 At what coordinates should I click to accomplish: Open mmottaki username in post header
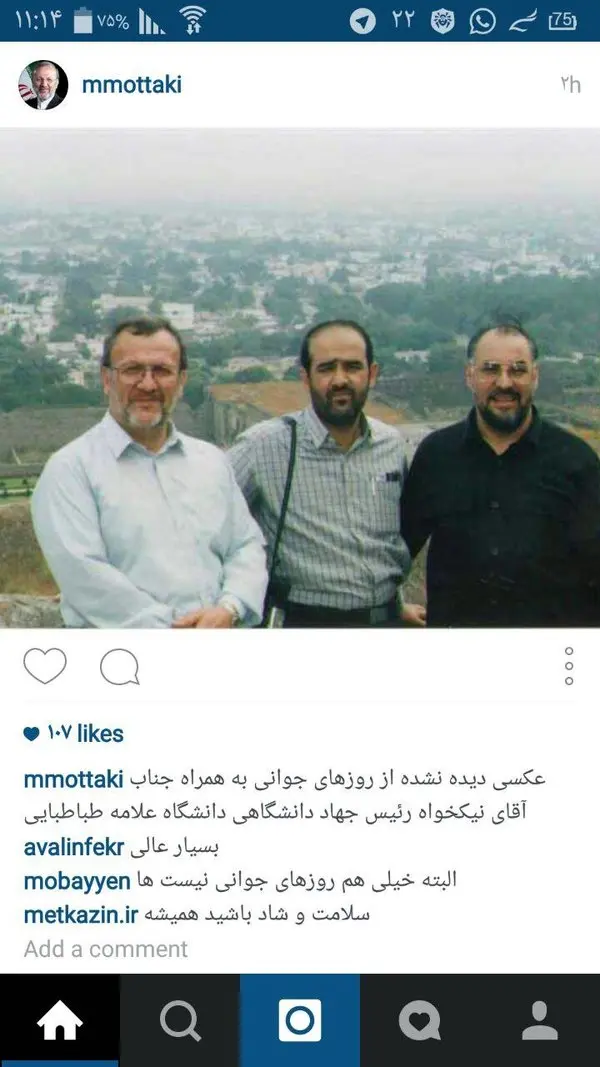tap(131, 85)
